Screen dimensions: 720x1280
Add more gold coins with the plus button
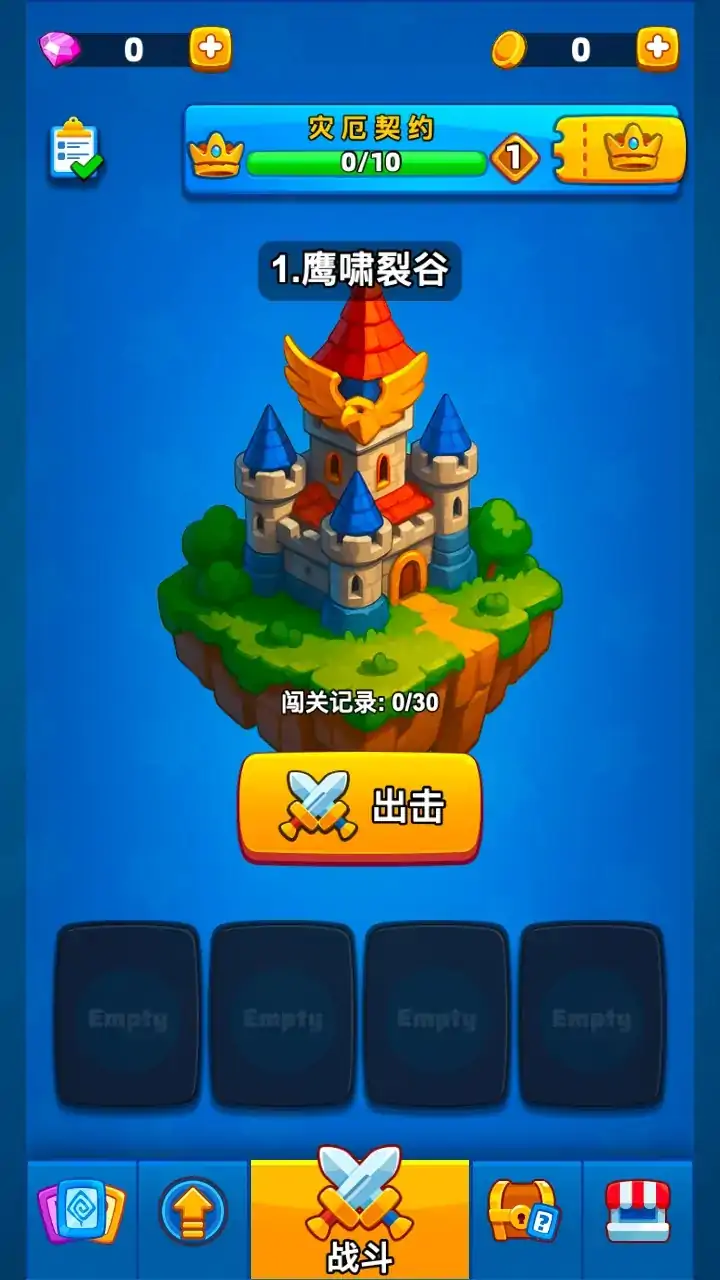657,47
